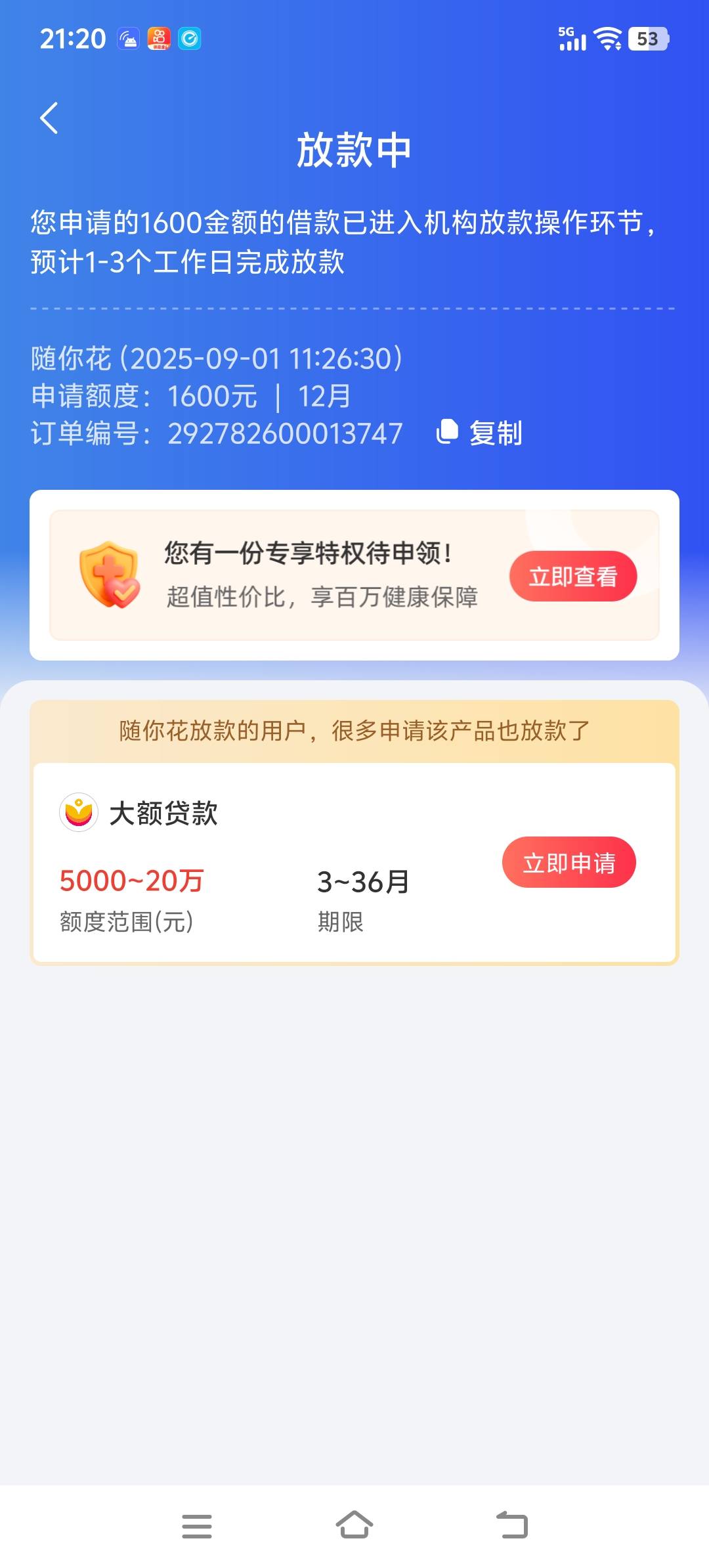Go back using the top-left arrow
This screenshot has width=709, height=1568.
(x=49, y=118)
